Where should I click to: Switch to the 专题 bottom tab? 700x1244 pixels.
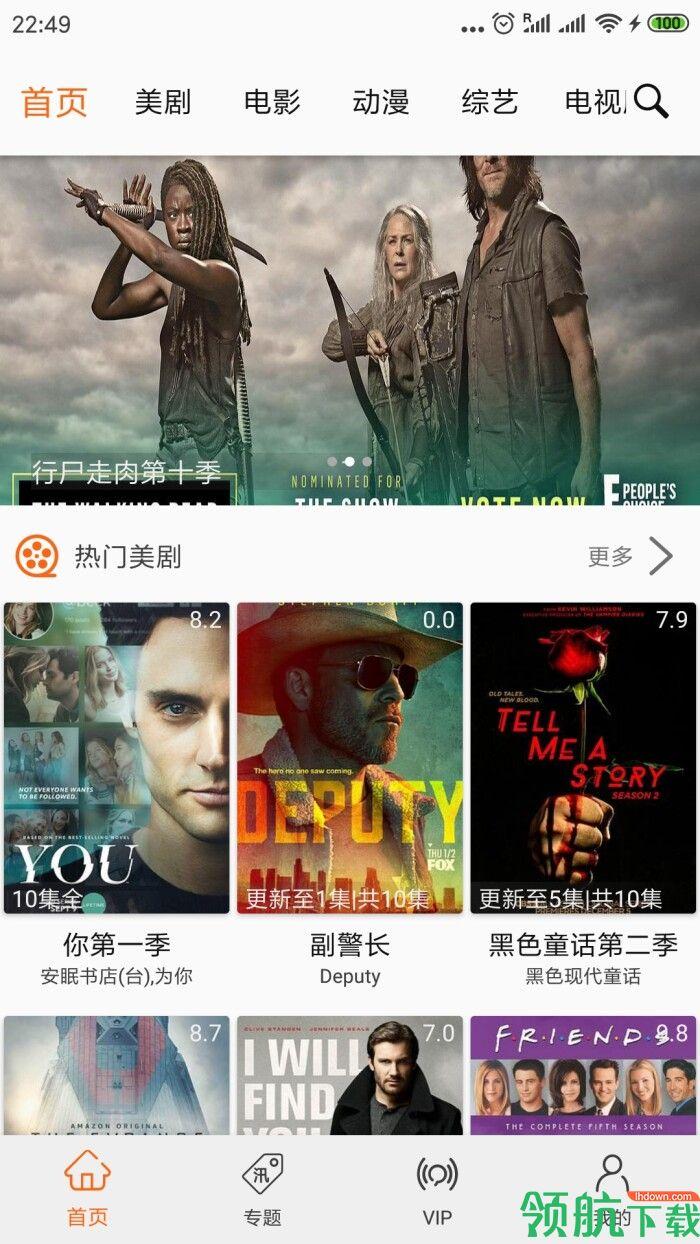(x=263, y=1189)
